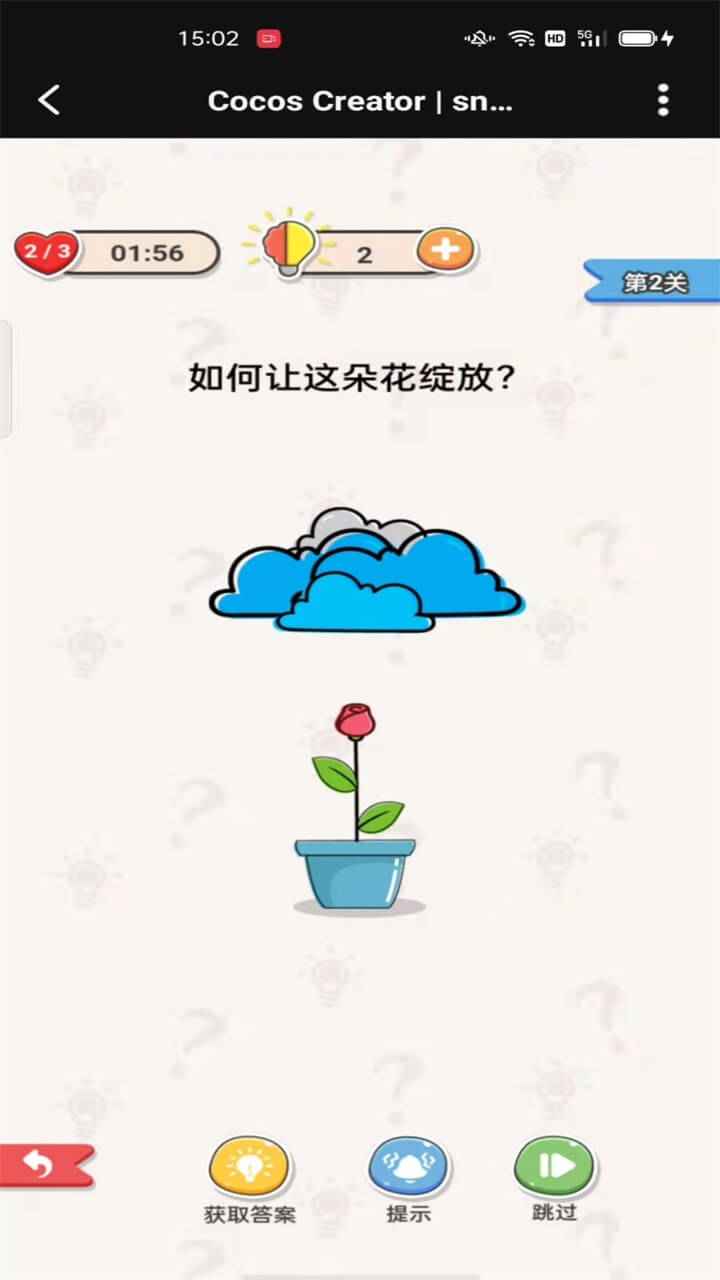Screen dimensions: 720x1280
Task: Tap the red undo arrow ribbon icon
Action: [40, 1162]
